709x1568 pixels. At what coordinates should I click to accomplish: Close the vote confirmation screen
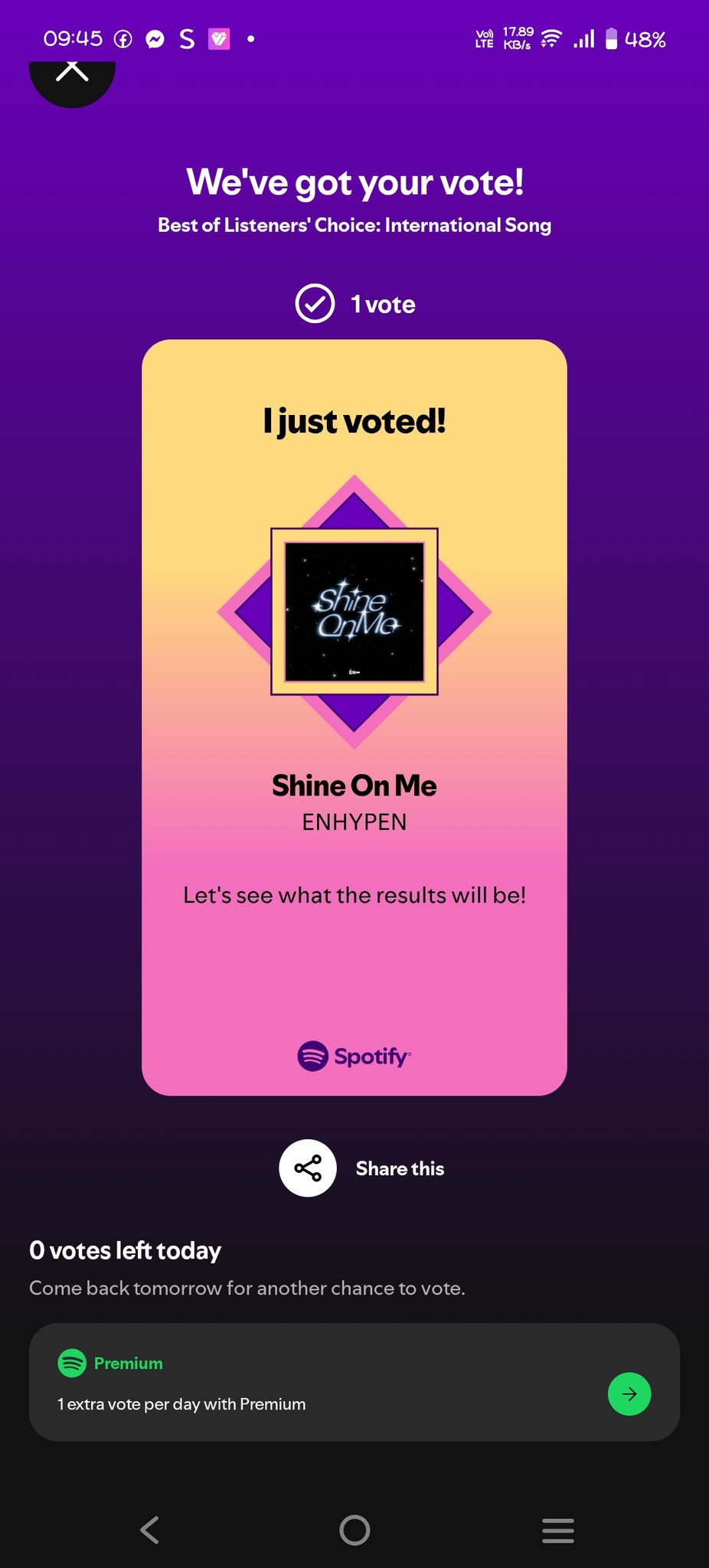tap(72, 75)
